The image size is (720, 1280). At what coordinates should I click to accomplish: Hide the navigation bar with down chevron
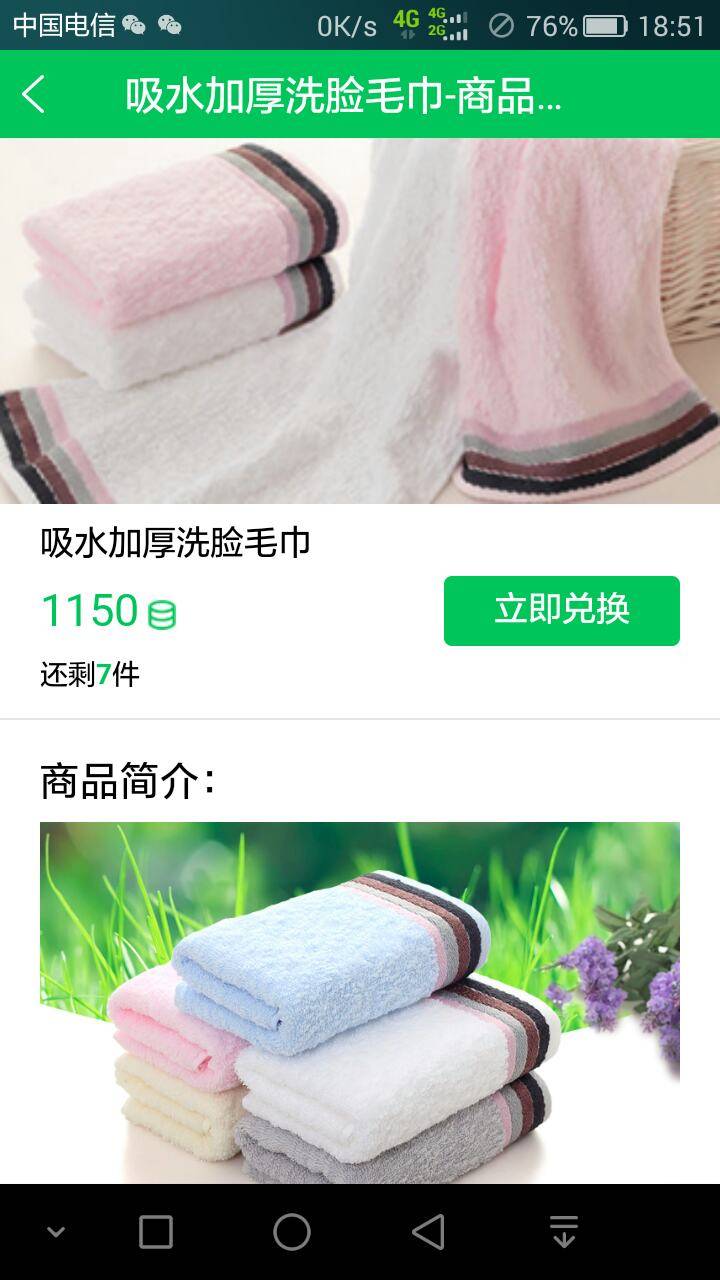coord(56,1232)
